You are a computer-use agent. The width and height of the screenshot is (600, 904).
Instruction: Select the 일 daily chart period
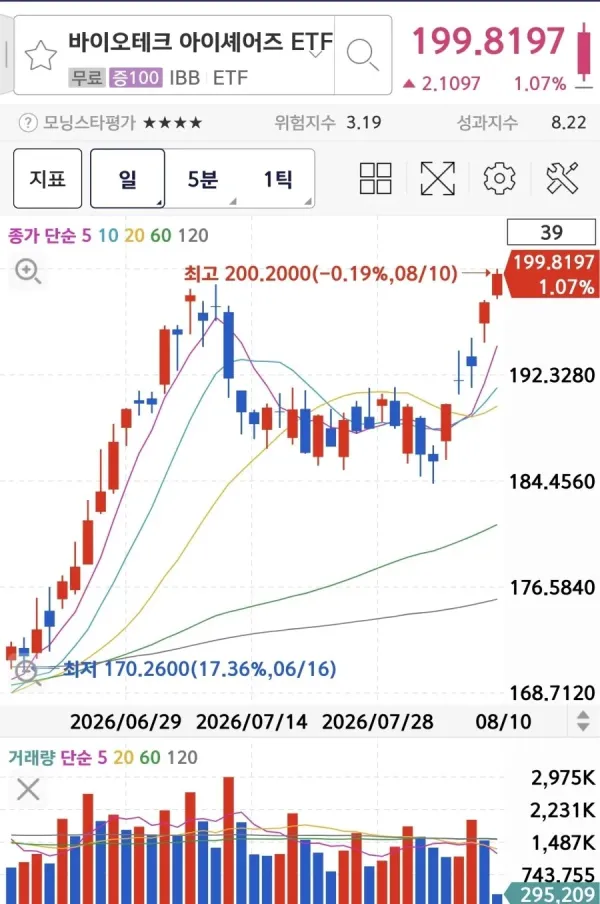coord(127,178)
